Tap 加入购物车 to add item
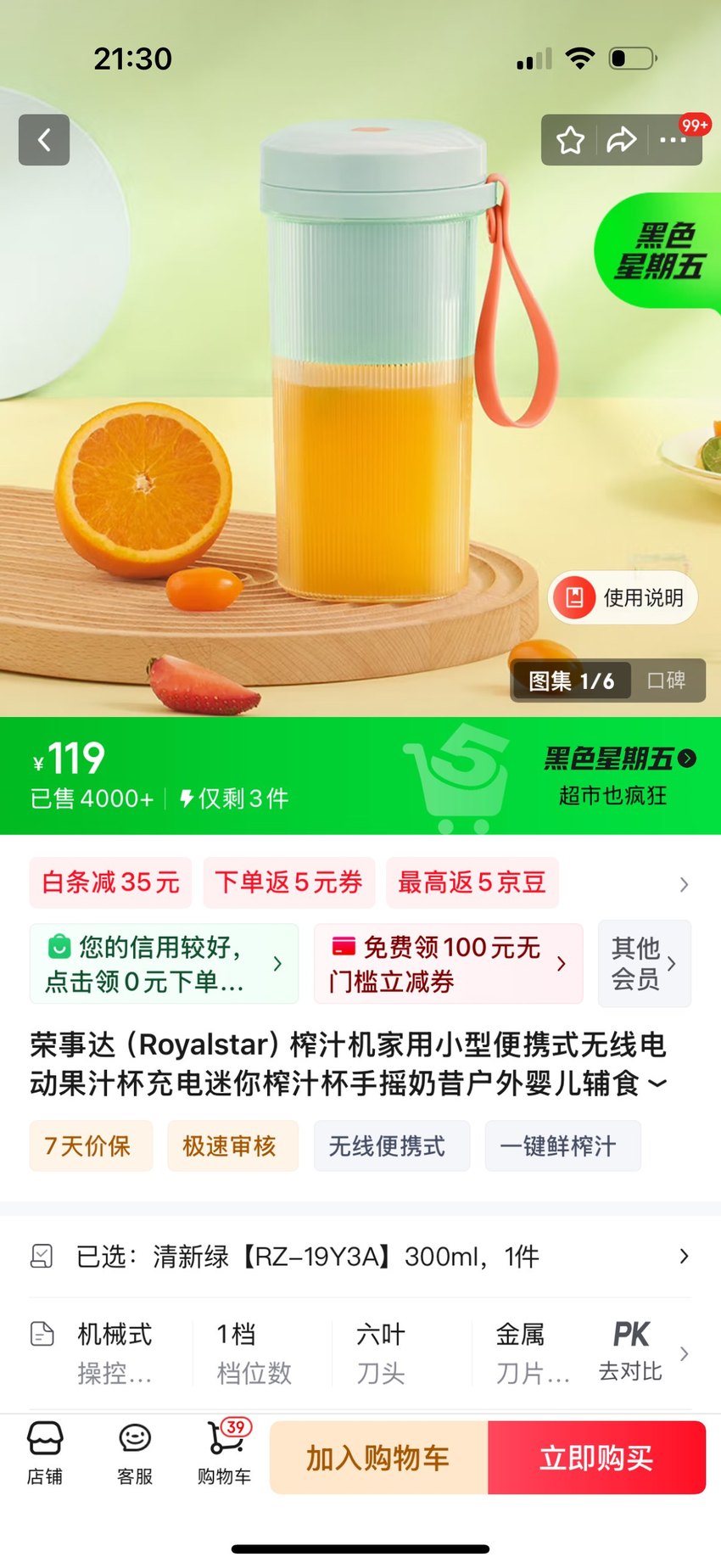The image size is (721, 1568). (378, 1458)
